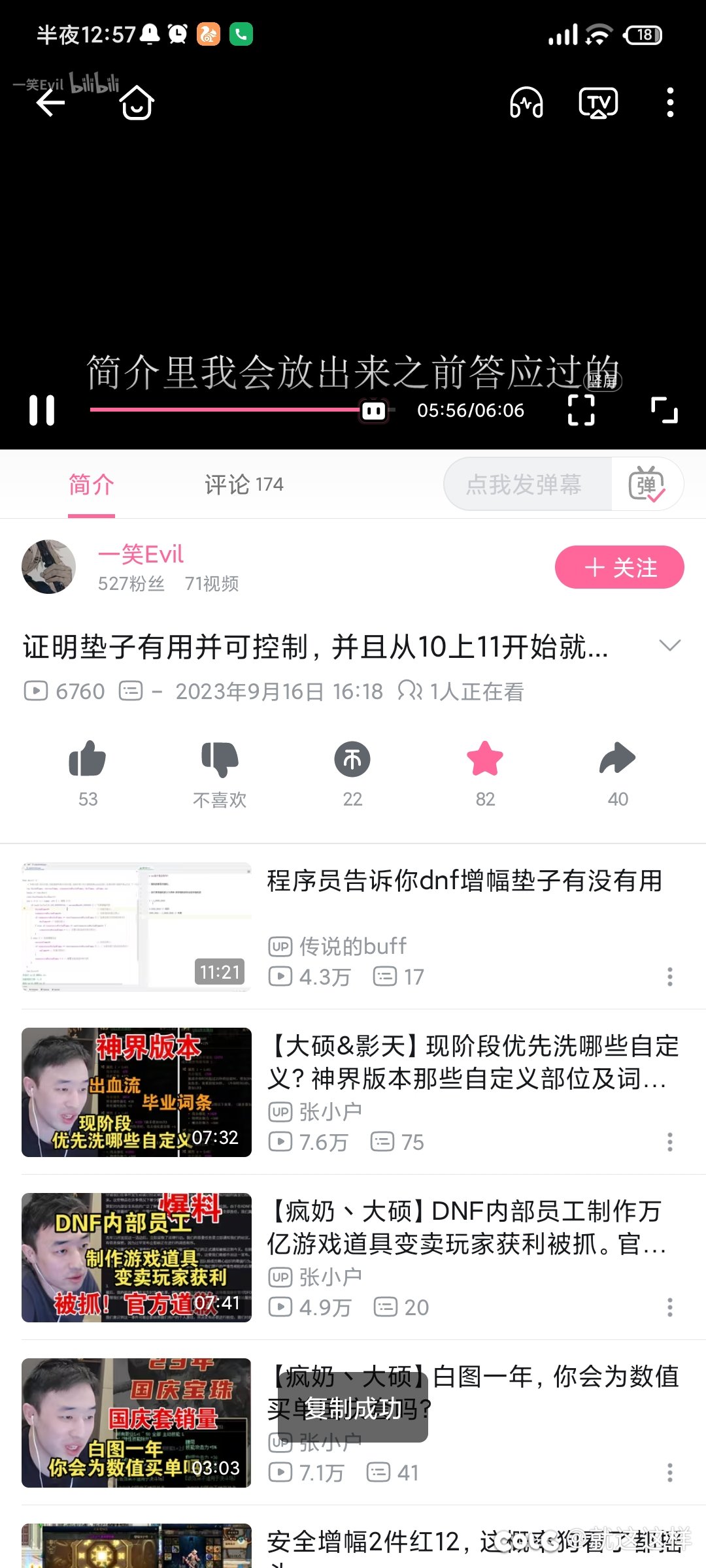This screenshot has width=706, height=1568.
Task: Cast the video to a TV
Action: (598, 103)
